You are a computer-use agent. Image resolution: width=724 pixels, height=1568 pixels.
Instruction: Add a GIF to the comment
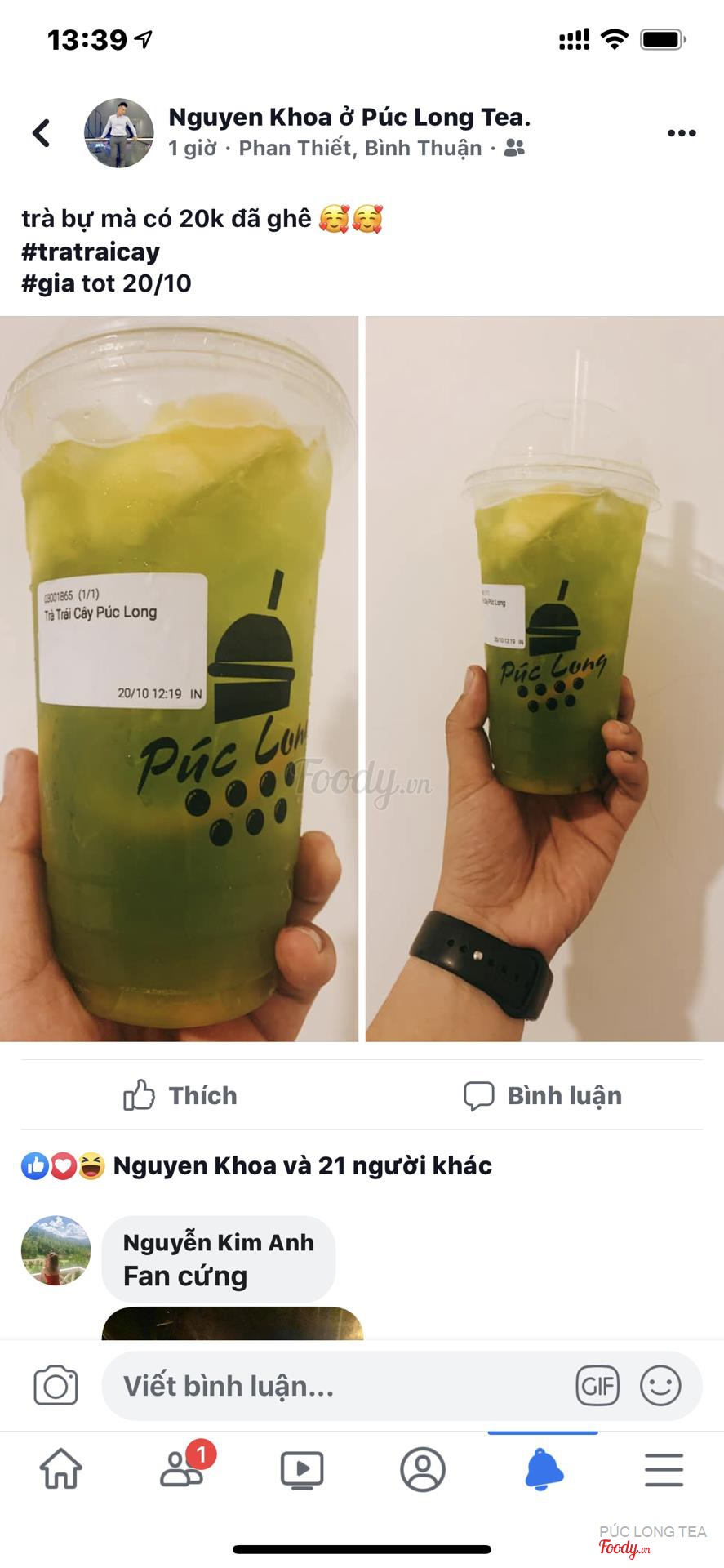[x=597, y=1386]
